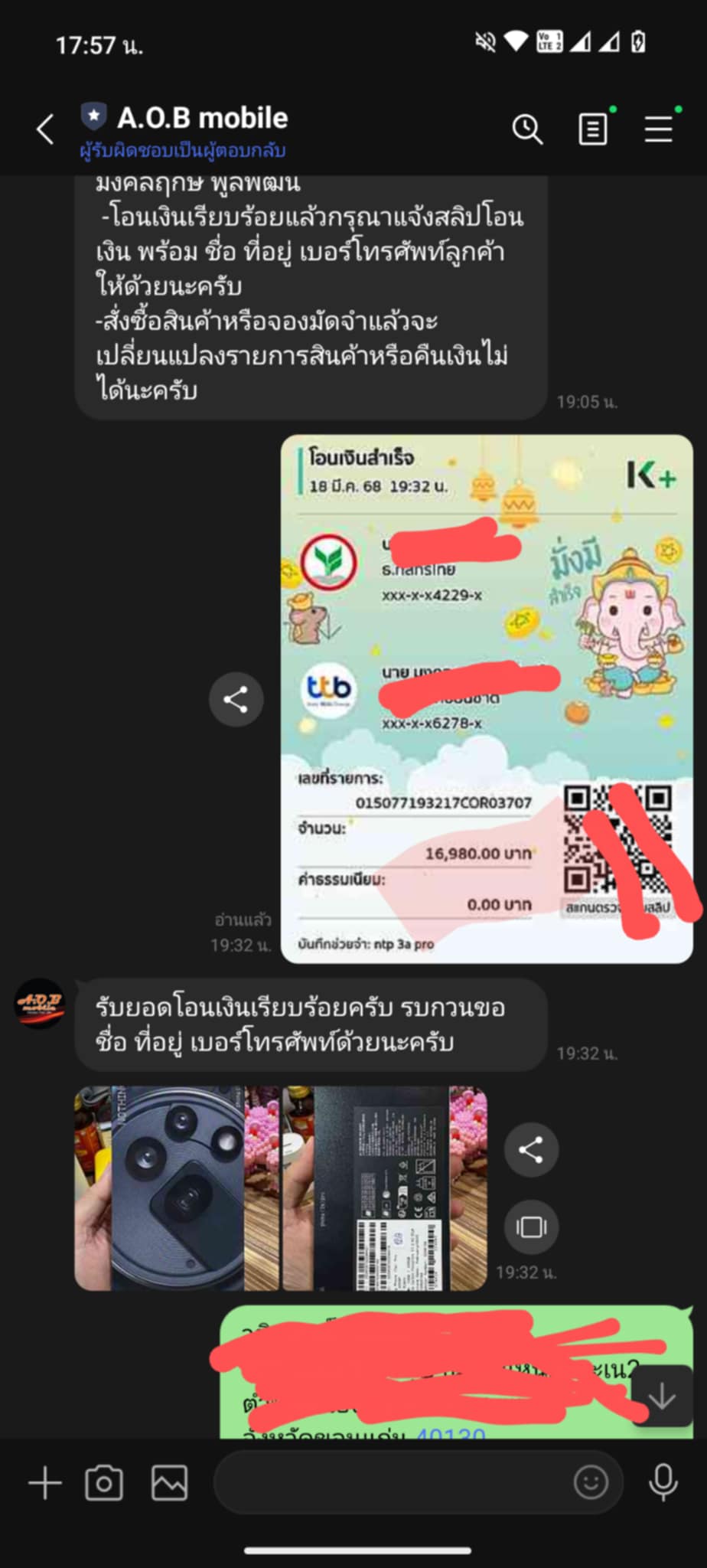The height and width of the screenshot is (1568, 707).
Task: Share the product photos
Action: coord(530,1149)
